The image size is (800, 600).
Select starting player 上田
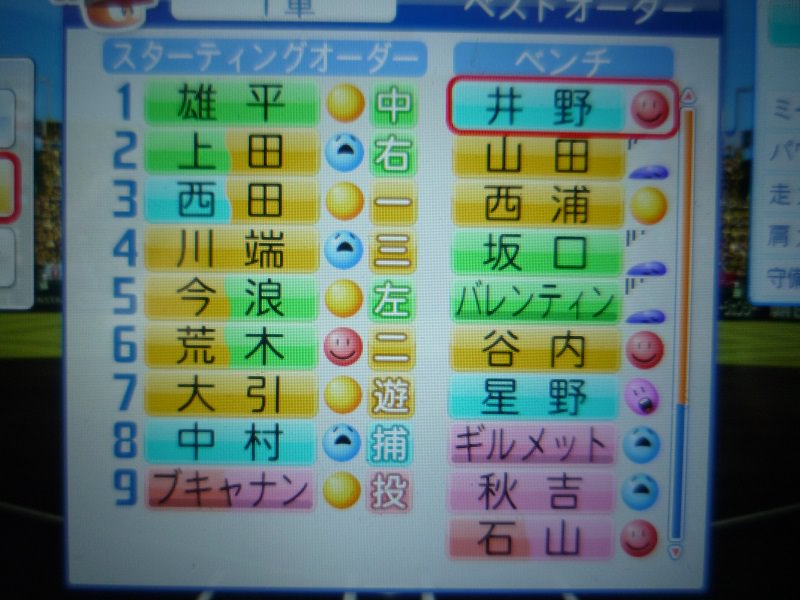(x=232, y=153)
